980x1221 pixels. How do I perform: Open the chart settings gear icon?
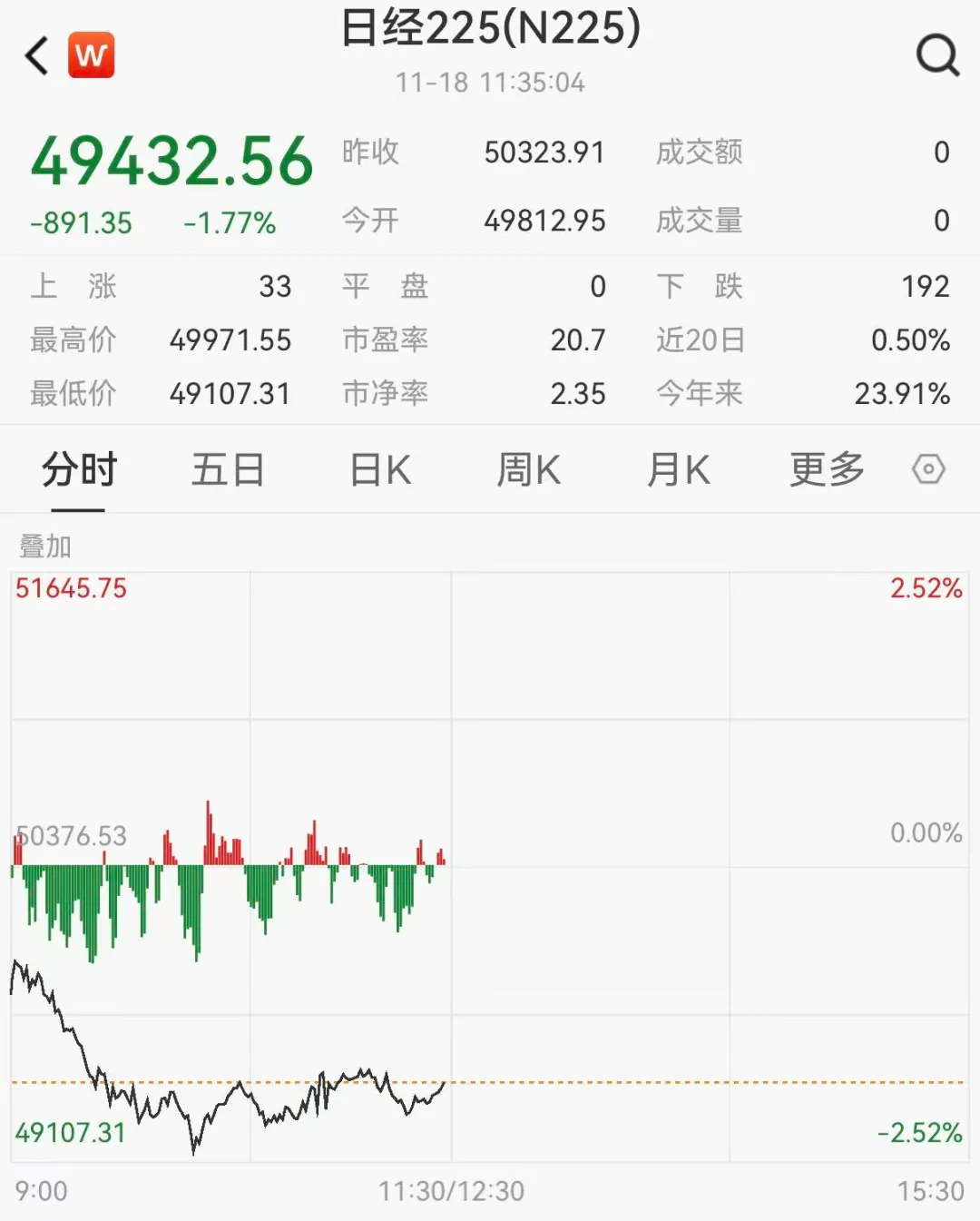click(x=927, y=470)
